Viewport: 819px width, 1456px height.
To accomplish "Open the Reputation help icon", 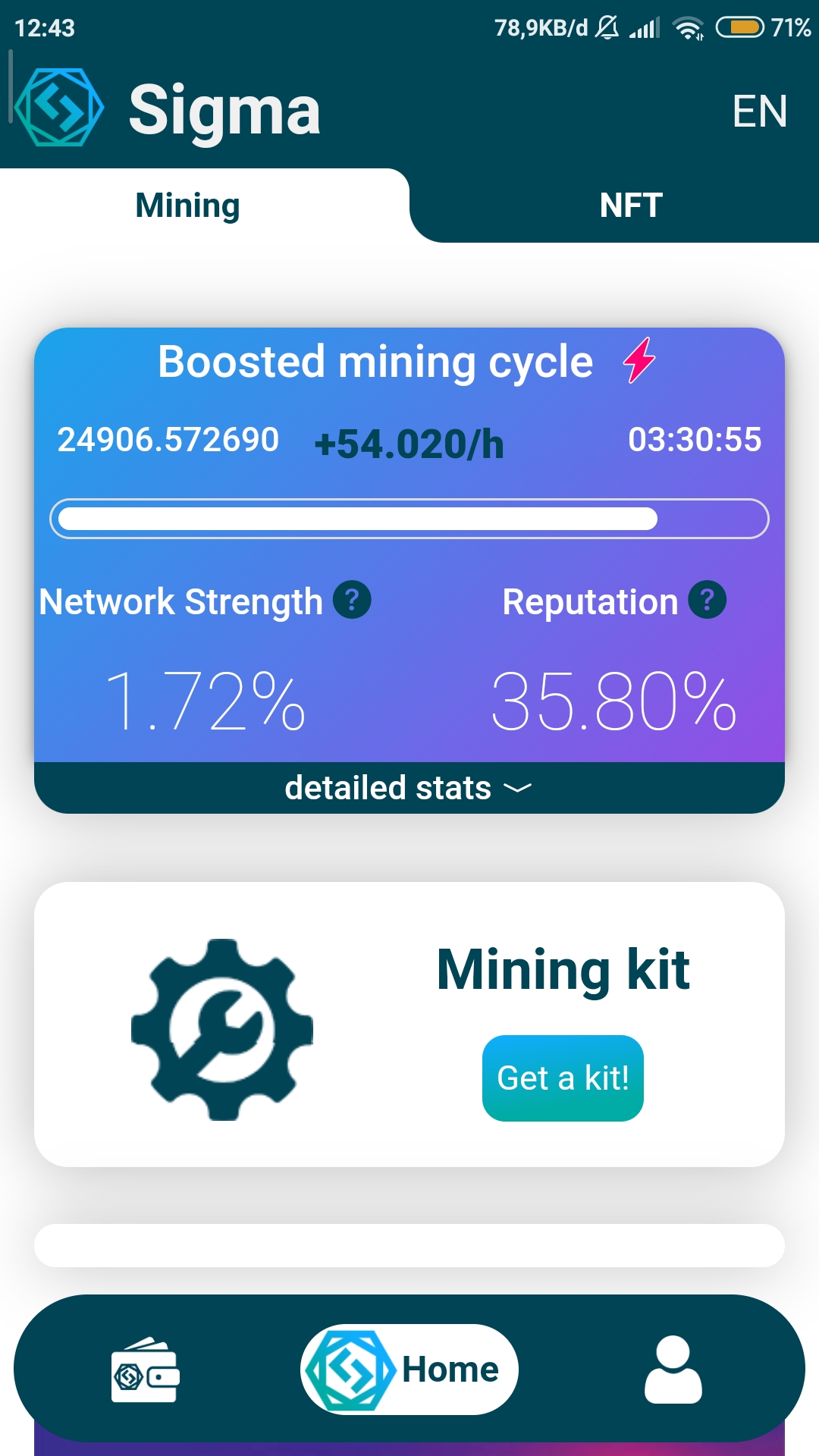I will pos(707,600).
